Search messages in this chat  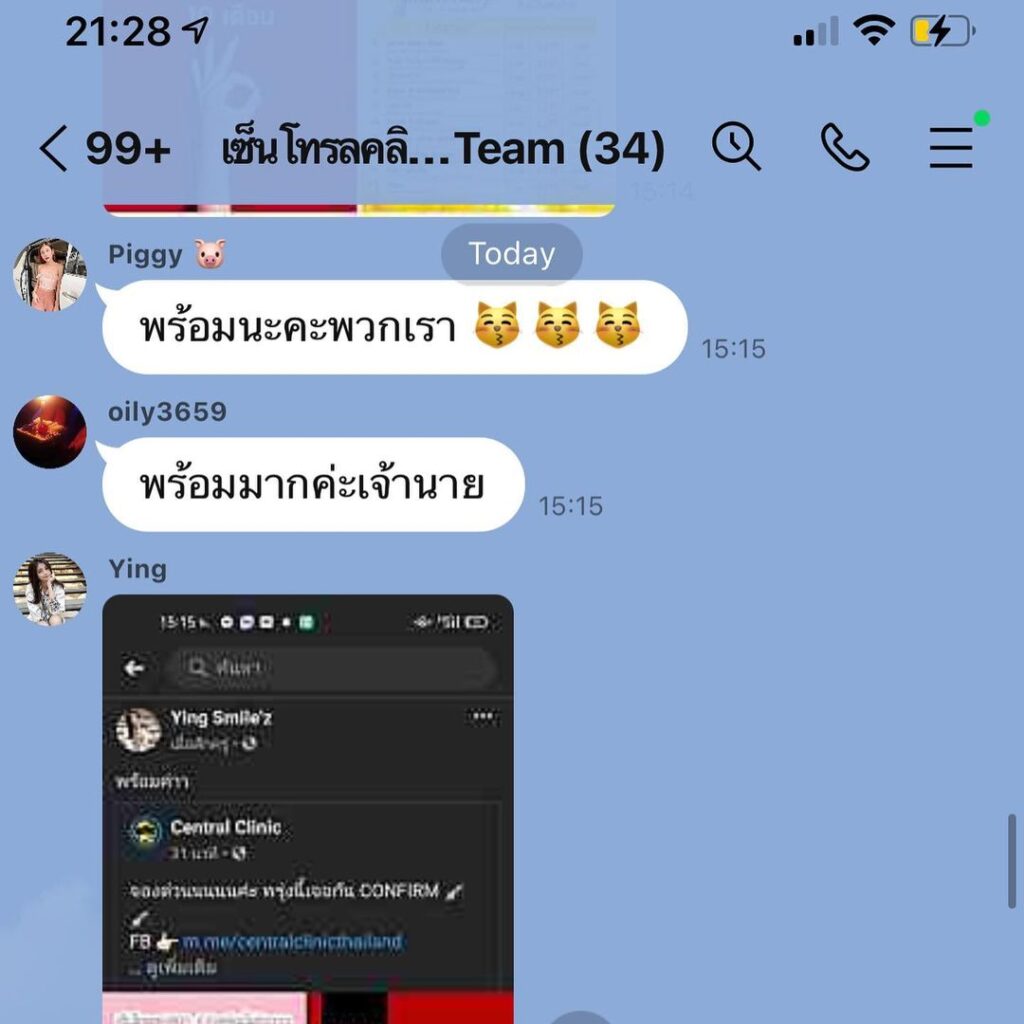(736, 148)
